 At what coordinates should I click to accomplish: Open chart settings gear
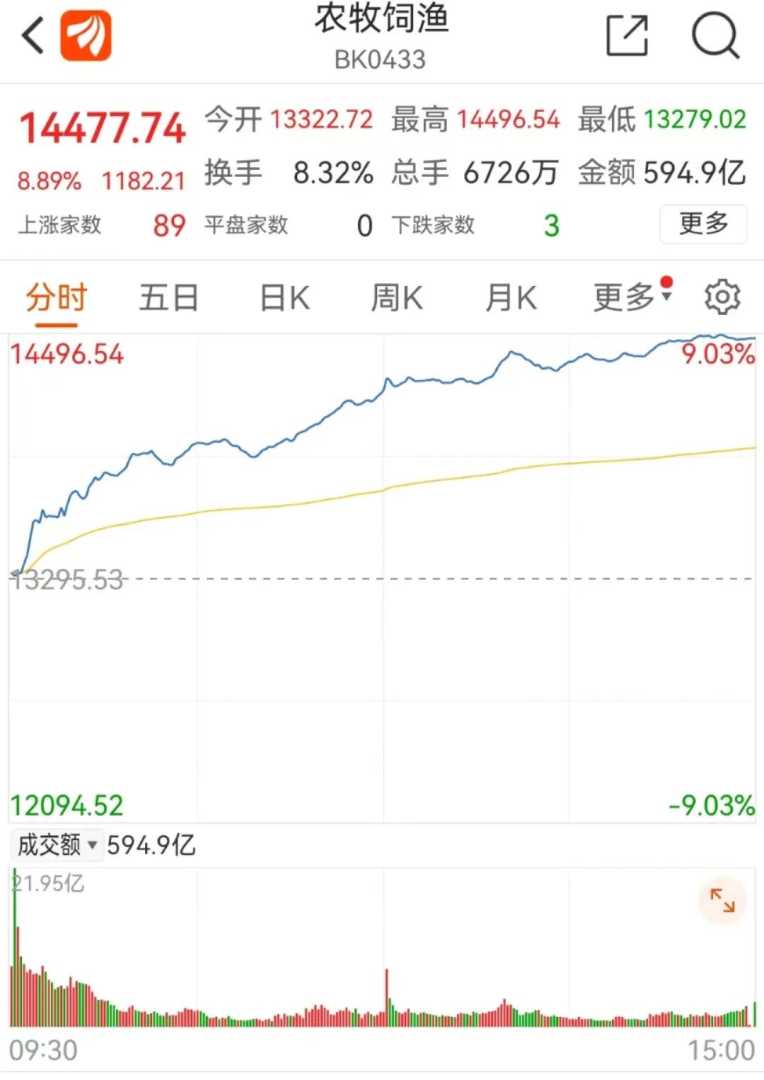(x=722, y=297)
